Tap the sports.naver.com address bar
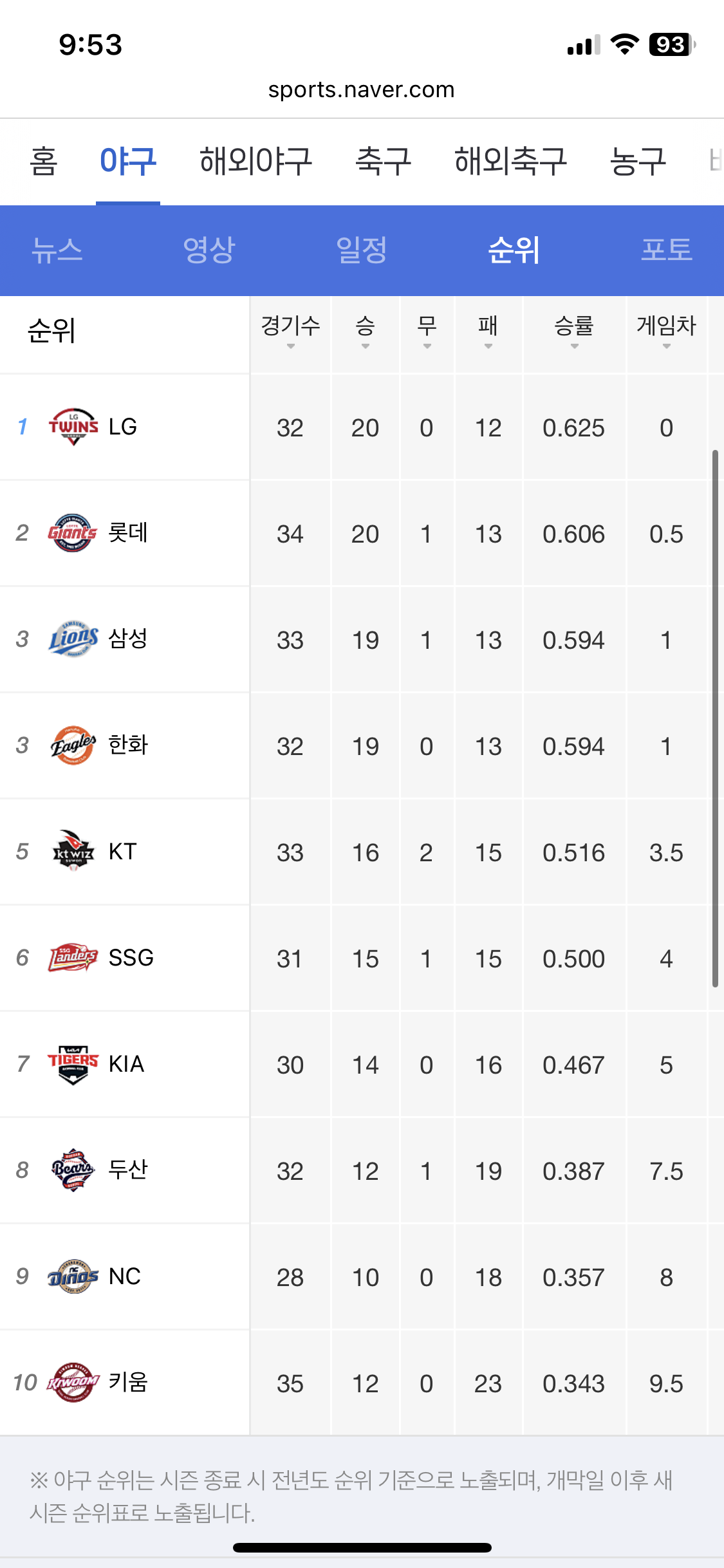Viewport: 724px width, 1568px height. click(362, 89)
